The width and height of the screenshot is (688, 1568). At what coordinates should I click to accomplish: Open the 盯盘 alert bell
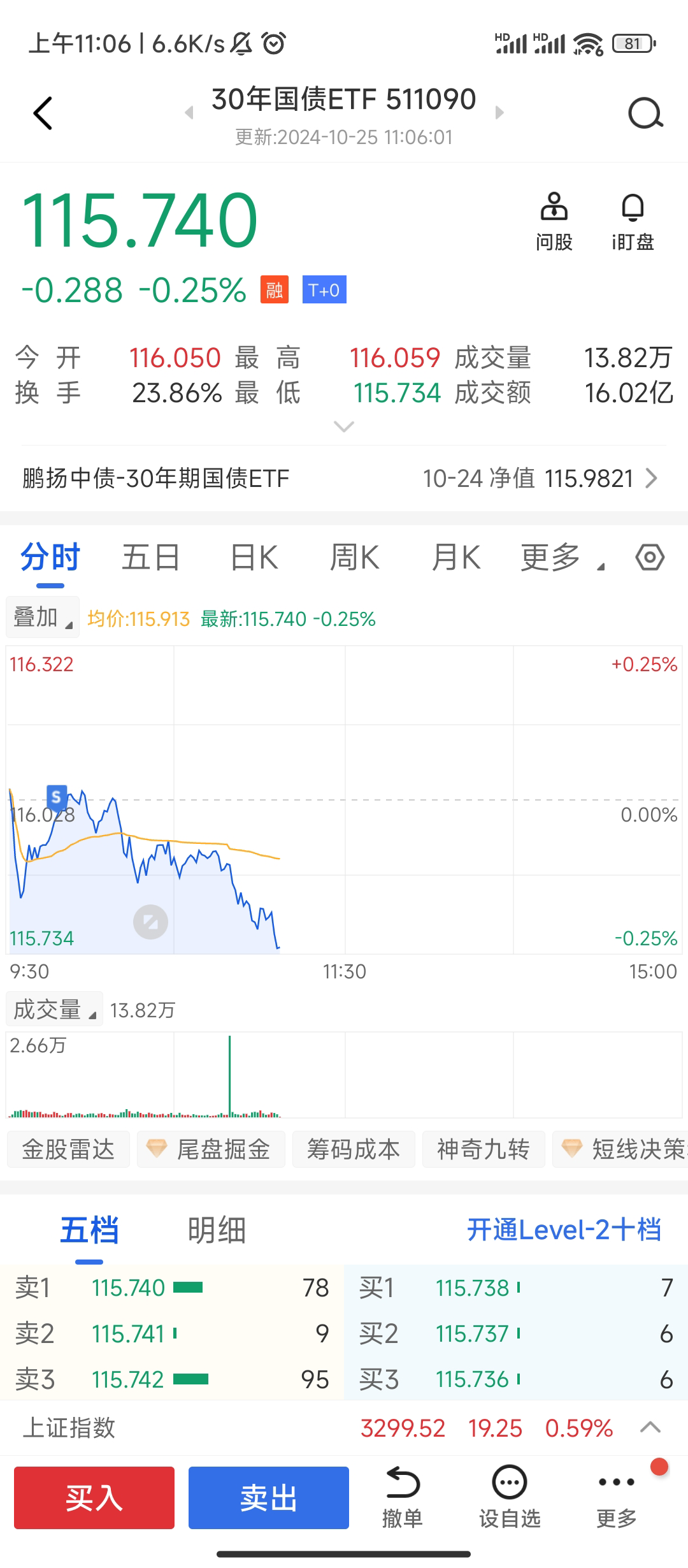pyautogui.click(x=633, y=221)
